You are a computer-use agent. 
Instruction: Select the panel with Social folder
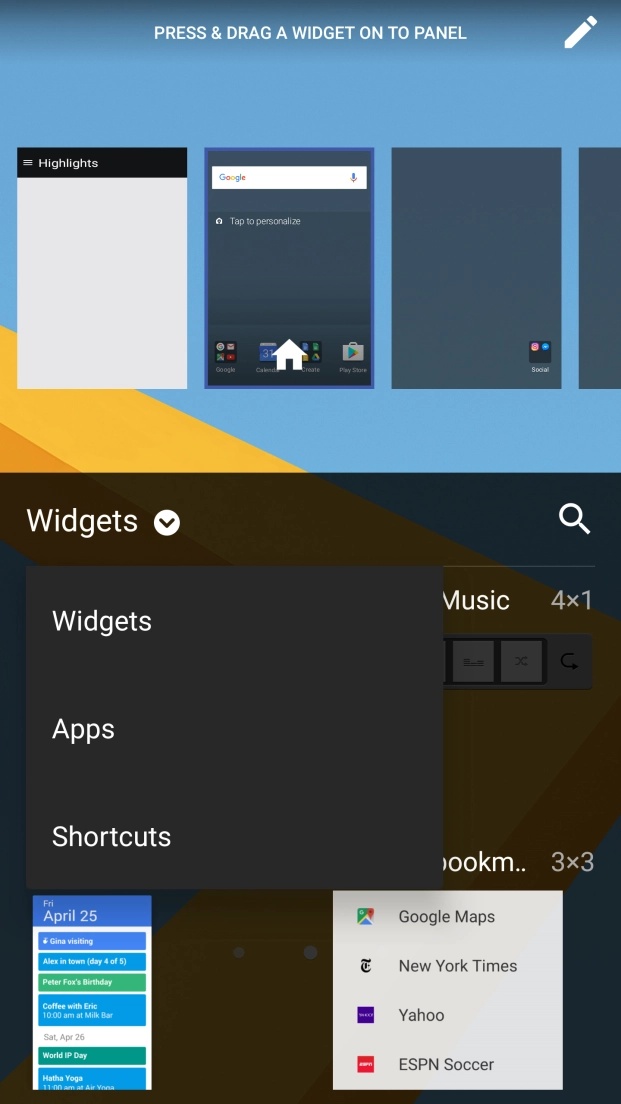pyautogui.click(x=476, y=268)
